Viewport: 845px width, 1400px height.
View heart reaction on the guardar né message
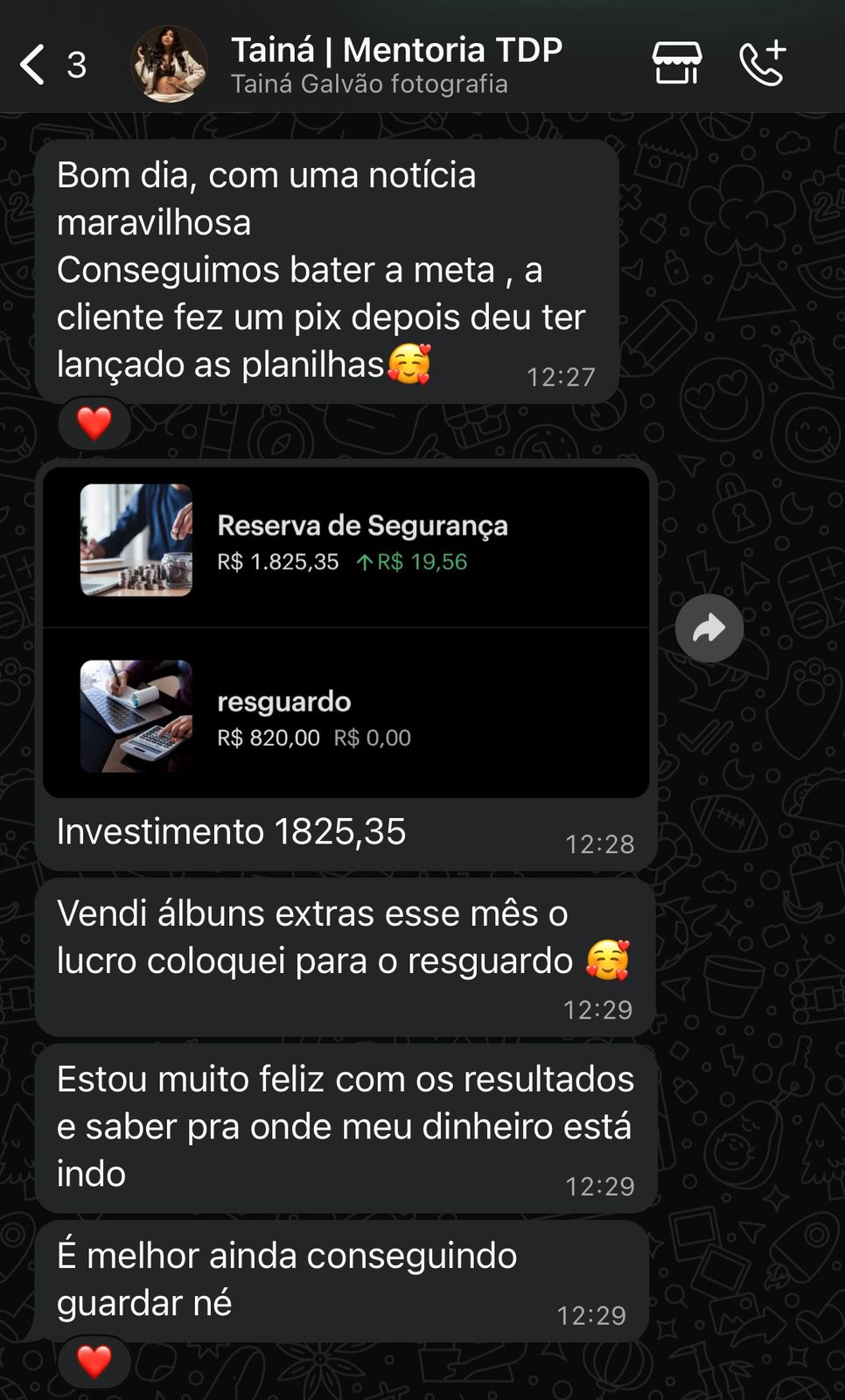click(x=94, y=1361)
